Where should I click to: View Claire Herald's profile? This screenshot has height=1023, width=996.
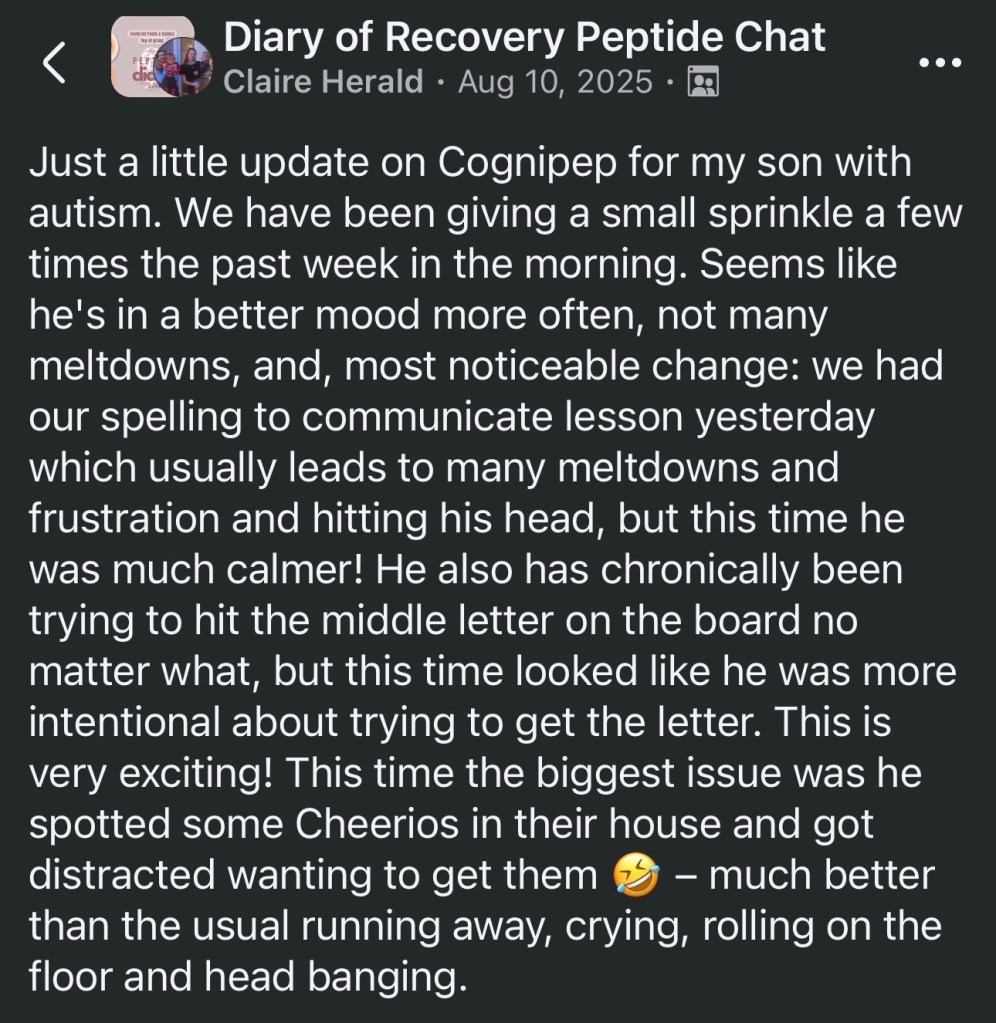click(x=322, y=81)
